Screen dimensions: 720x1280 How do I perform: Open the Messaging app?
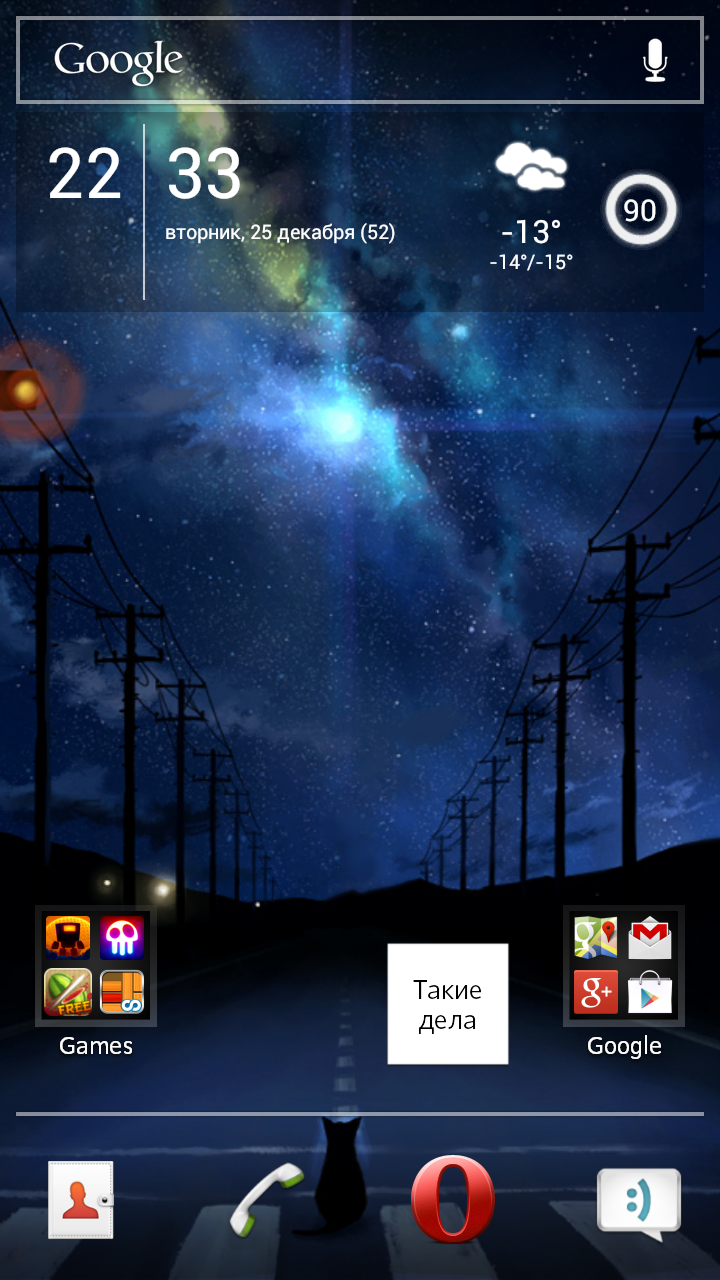coord(639,1203)
